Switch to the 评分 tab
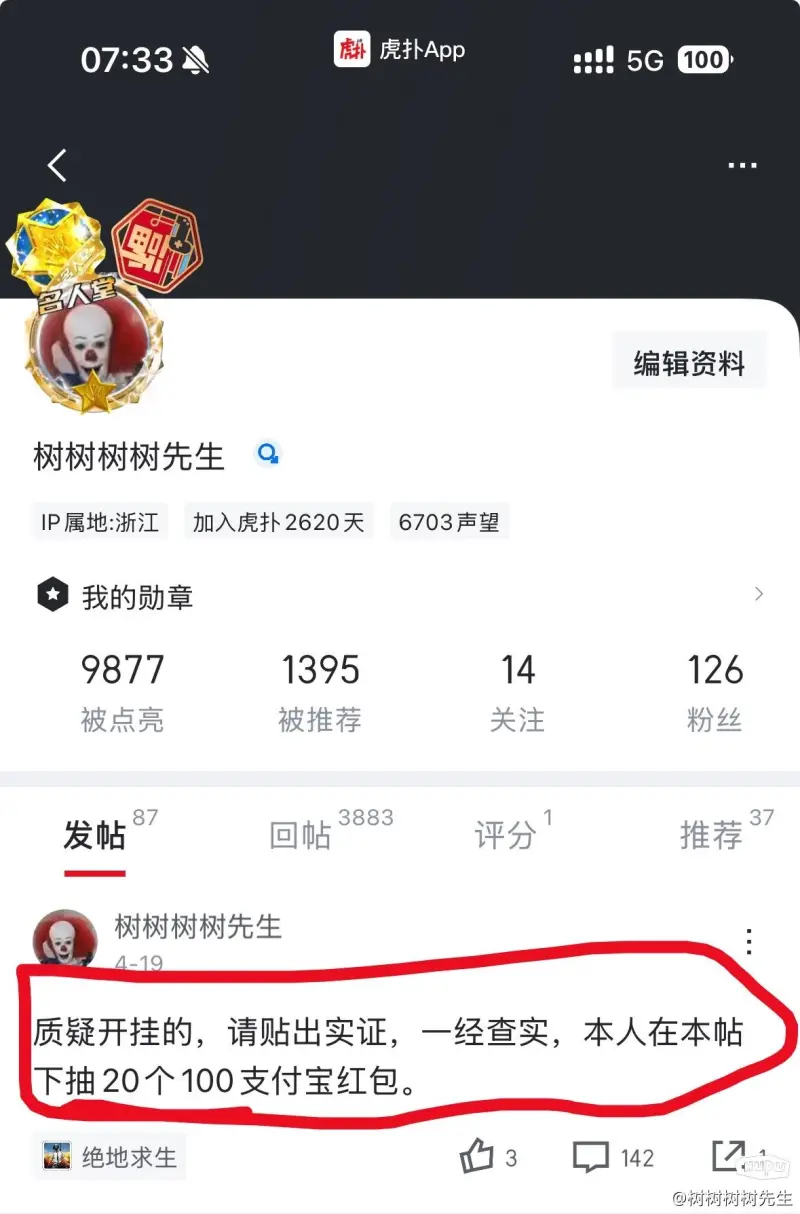The height and width of the screenshot is (1214, 800). point(505,835)
